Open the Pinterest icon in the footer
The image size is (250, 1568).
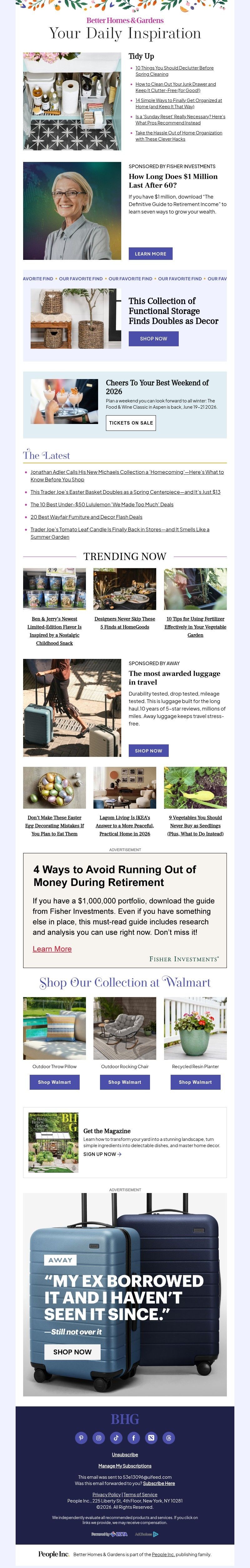pyautogui.click(x=81, y=1438)
